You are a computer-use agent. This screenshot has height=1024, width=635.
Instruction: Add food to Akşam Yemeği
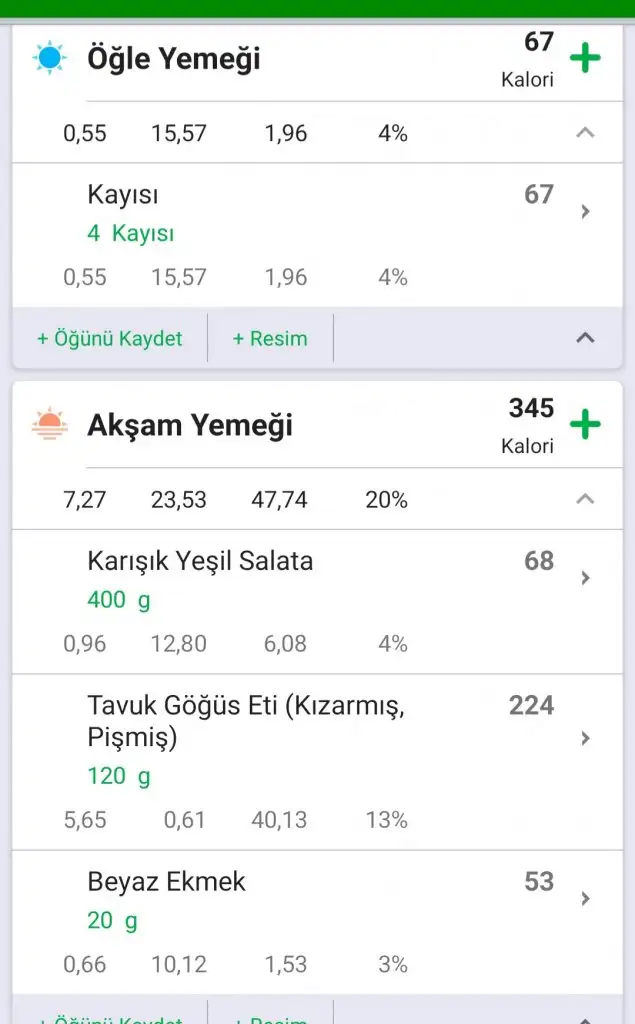(x=585, y=425)
